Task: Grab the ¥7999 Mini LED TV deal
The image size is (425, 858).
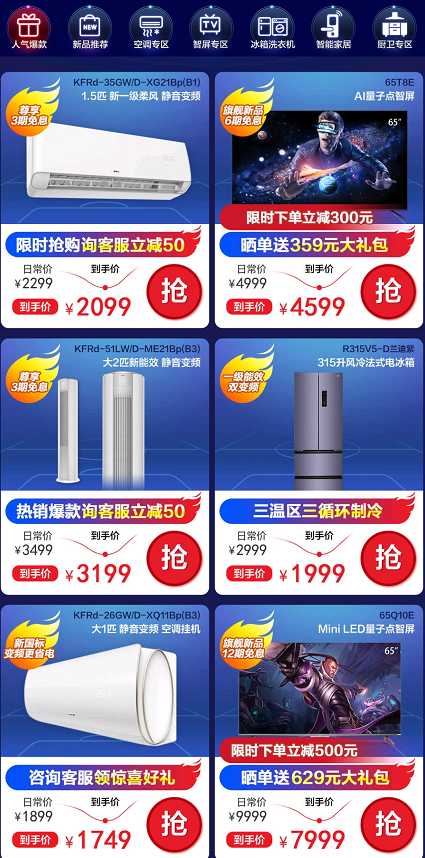Action: pyautogui.click(x=388, y=825)
